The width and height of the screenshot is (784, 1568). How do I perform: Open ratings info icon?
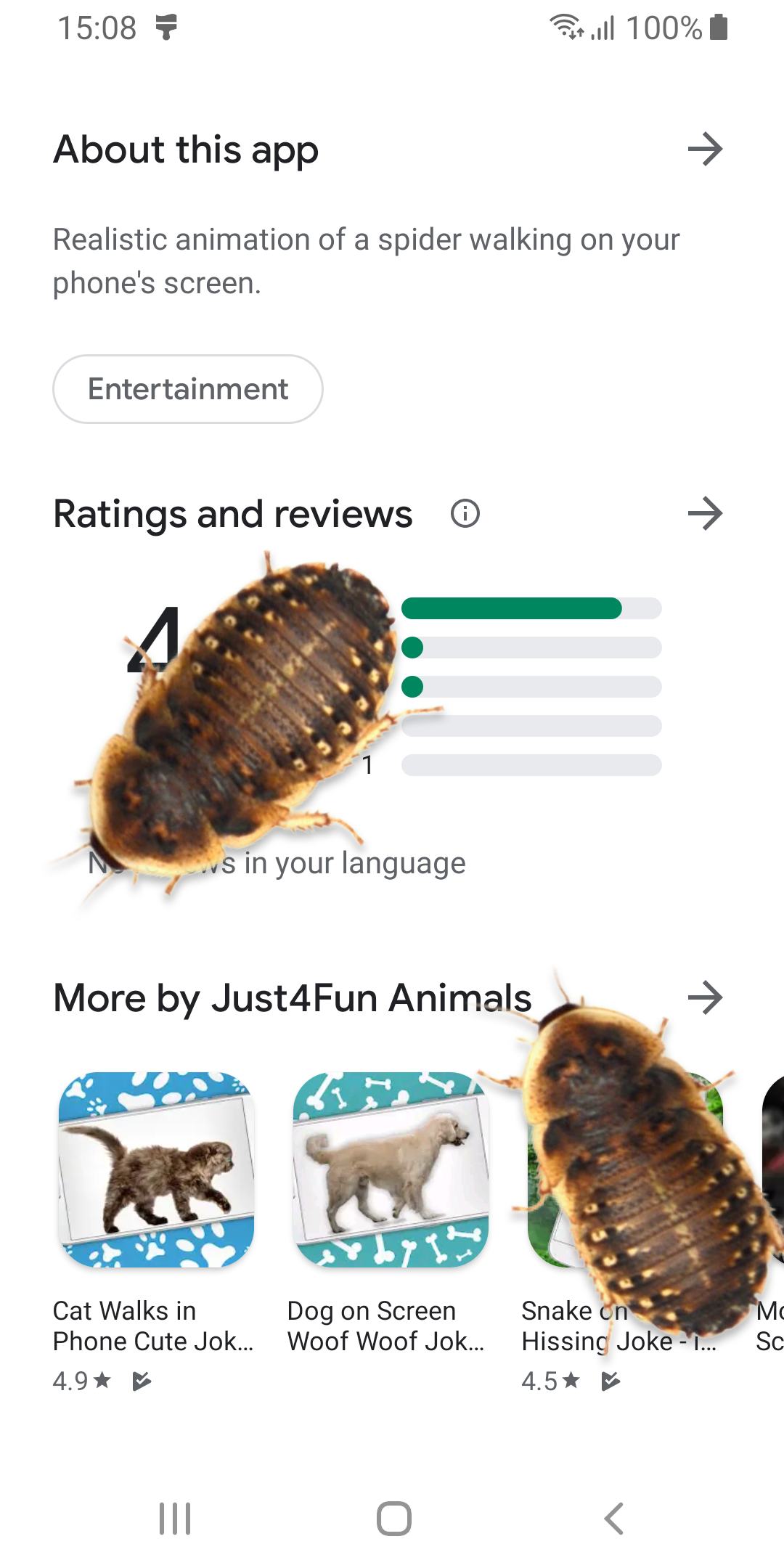pyautogui.click(x=465, y=514)
